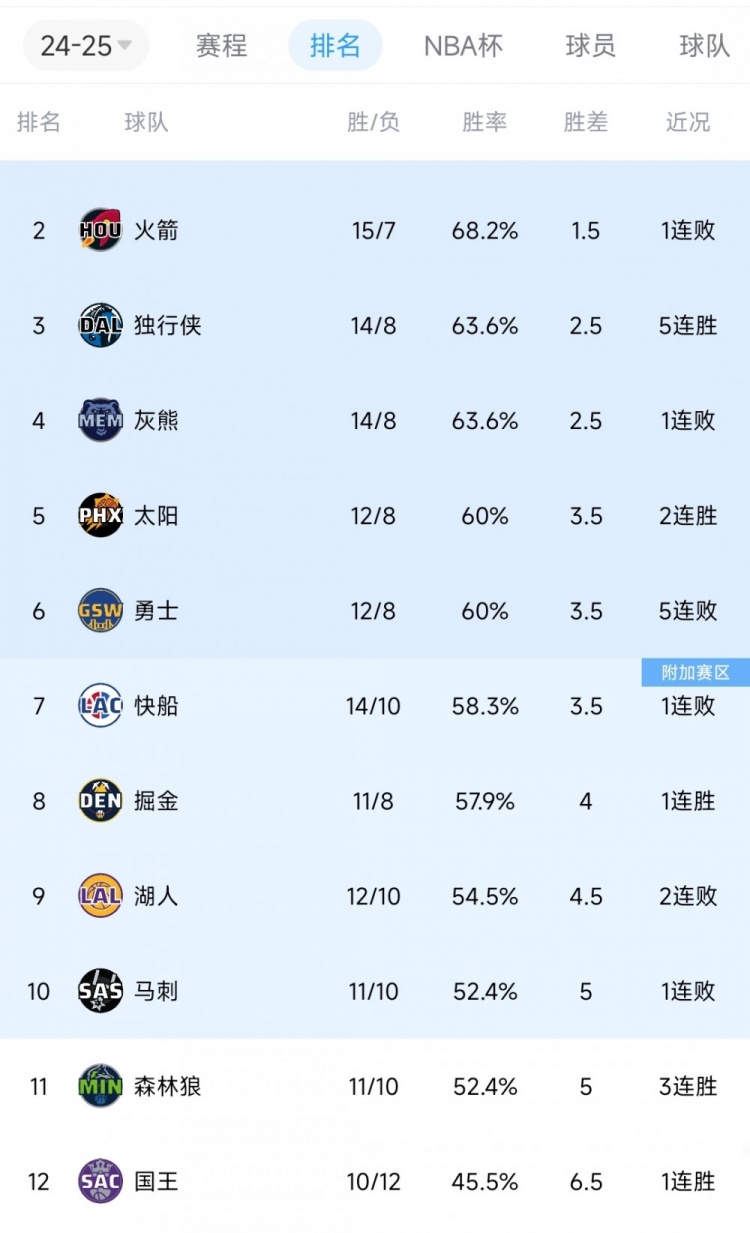Switch to the NBA杯 tab
The width and height of the screenshot is (750, 1233).
click(x=463, y=46)
